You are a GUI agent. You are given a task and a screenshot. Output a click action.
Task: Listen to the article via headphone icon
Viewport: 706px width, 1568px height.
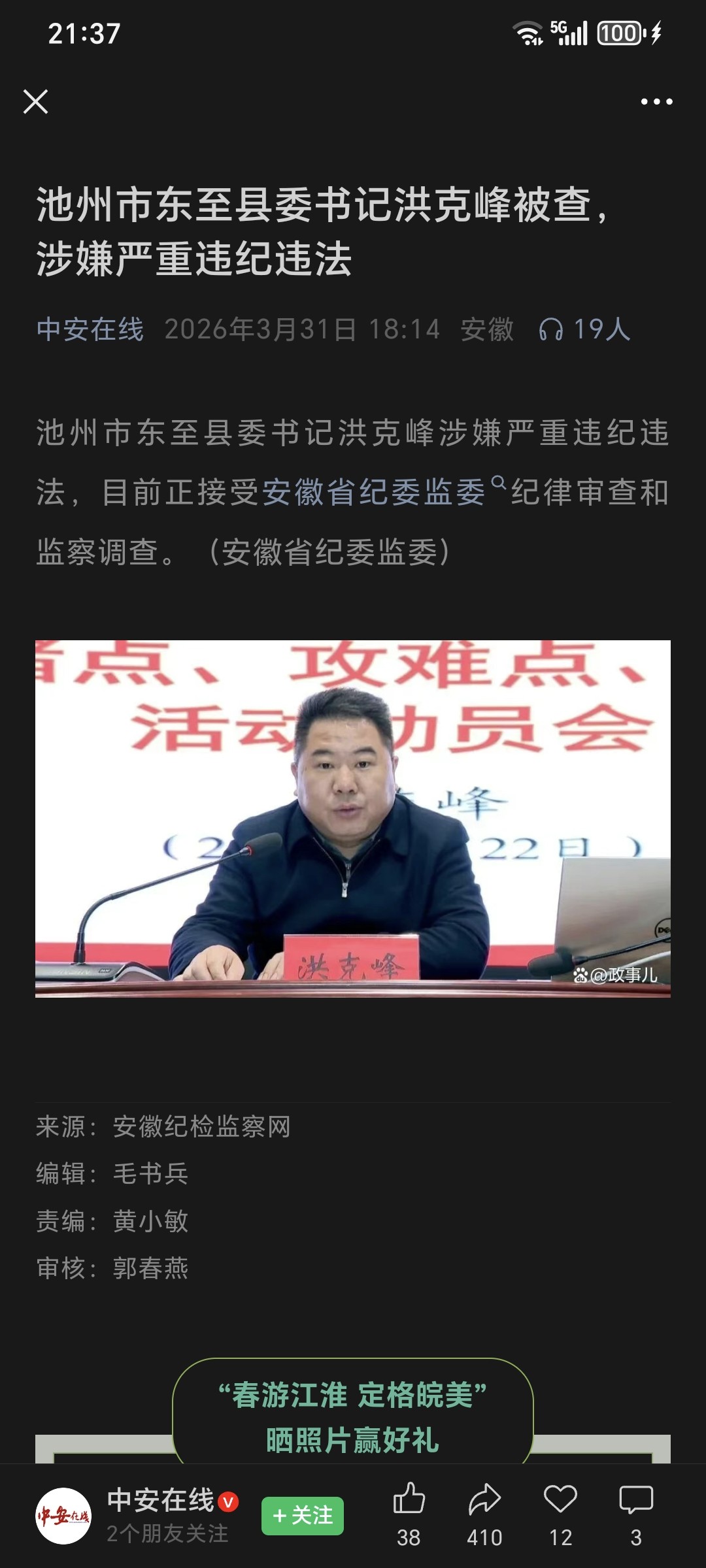pos(550,329)
